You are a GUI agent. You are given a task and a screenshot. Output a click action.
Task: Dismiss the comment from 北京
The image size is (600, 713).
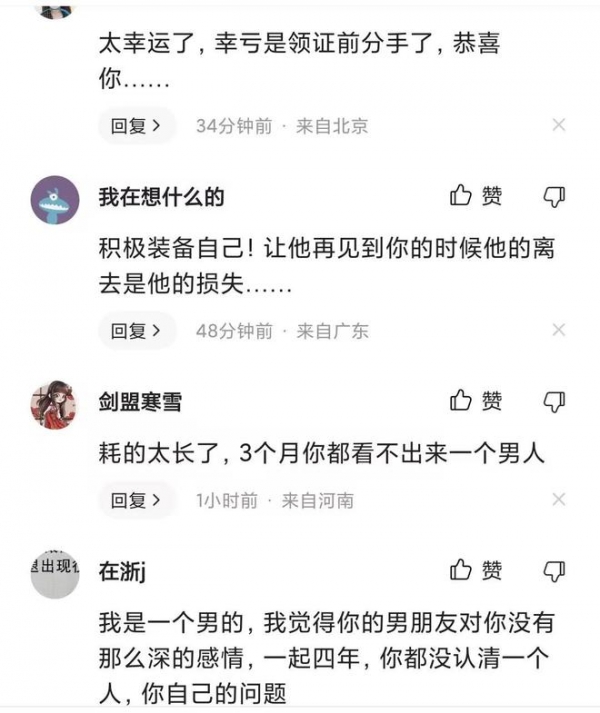click(x=559, y=126)
